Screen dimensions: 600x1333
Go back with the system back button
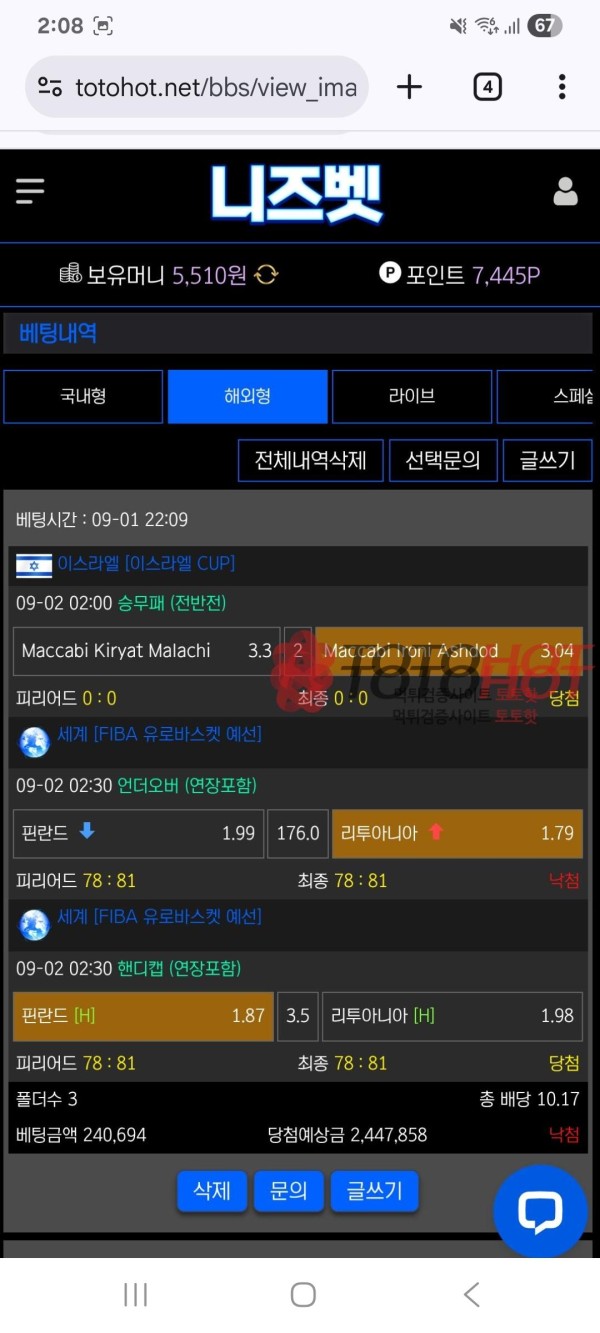click(471, 1295)
